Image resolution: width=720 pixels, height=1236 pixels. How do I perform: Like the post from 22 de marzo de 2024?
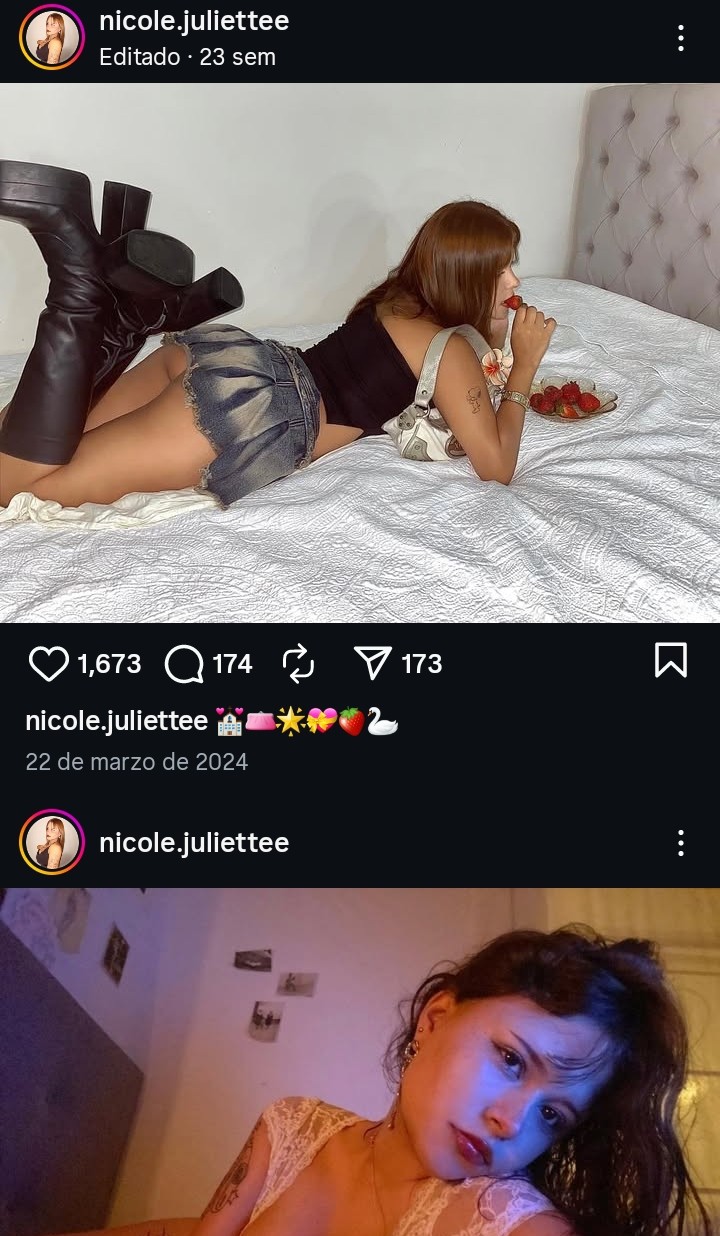pyautogui.click(x=48, y=663)
